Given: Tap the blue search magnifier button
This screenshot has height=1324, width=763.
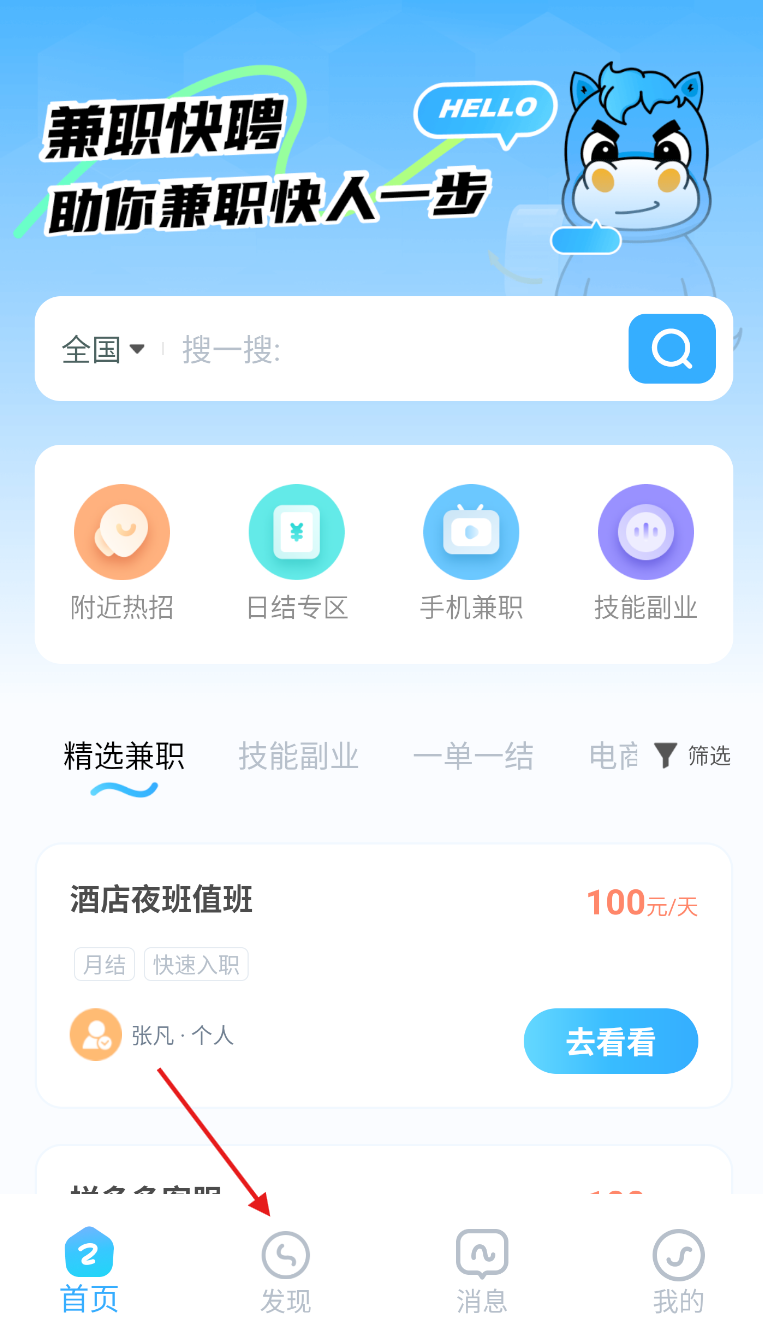Looking at the screenshot, I should [x=671, y=349].
